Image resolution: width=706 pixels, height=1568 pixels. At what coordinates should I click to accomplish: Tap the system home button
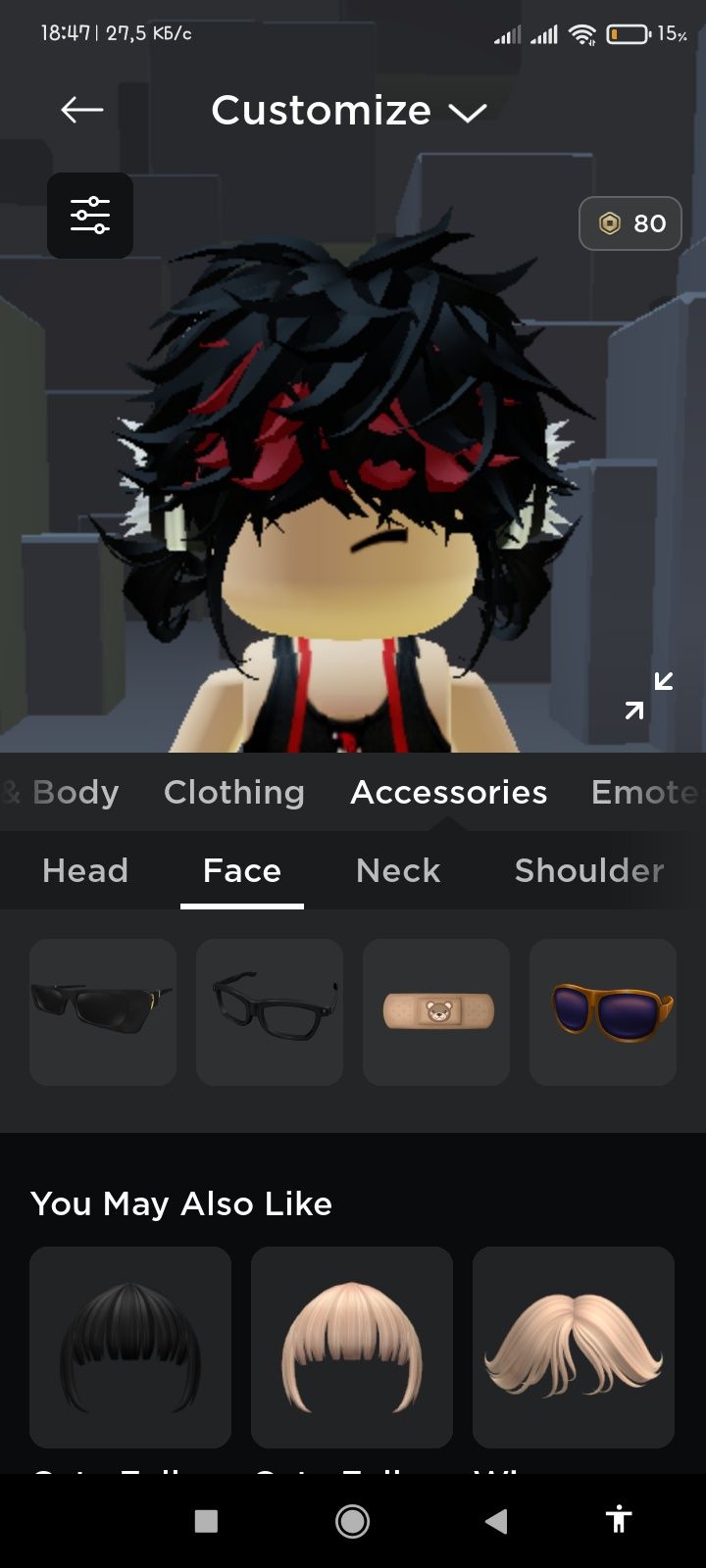coord(352,1521)
